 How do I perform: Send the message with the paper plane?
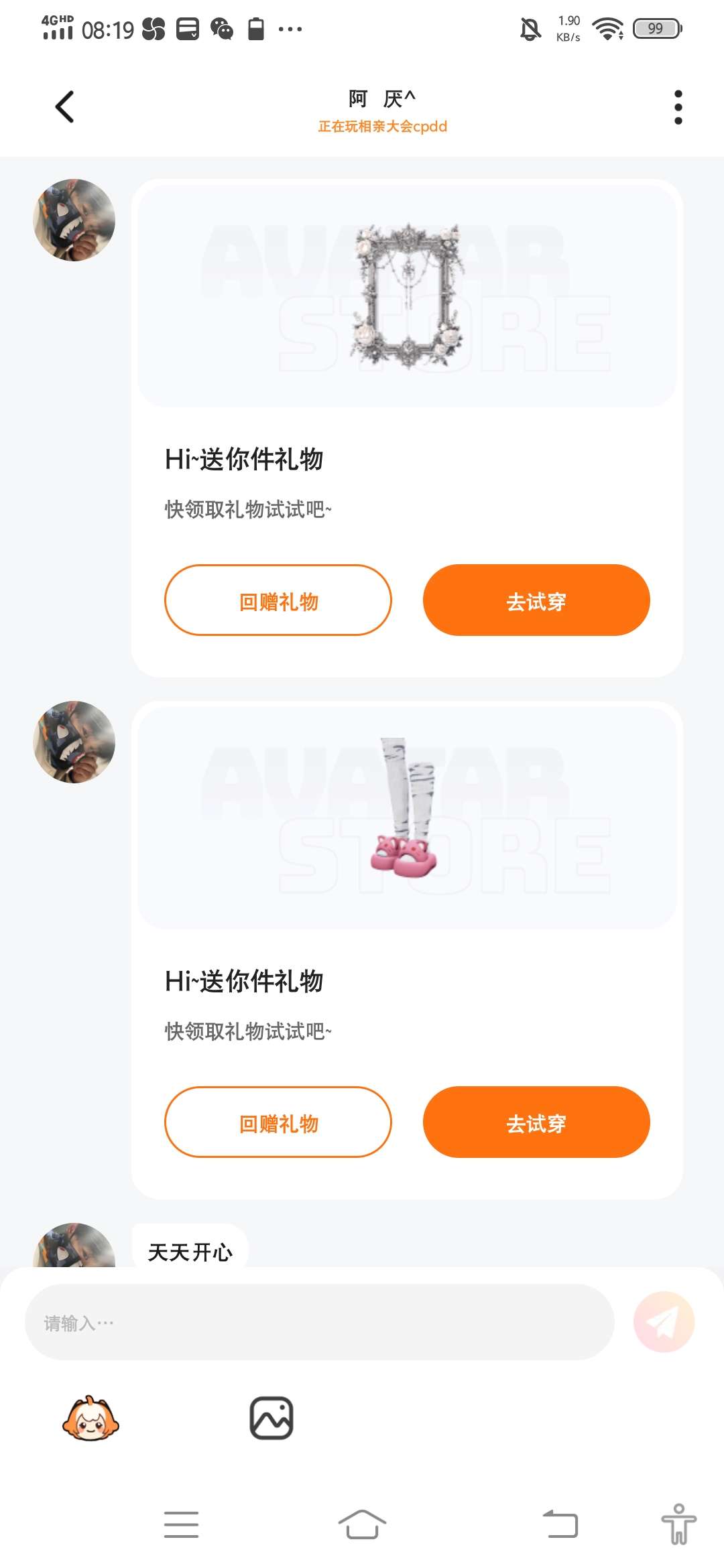pos(664,1322)
